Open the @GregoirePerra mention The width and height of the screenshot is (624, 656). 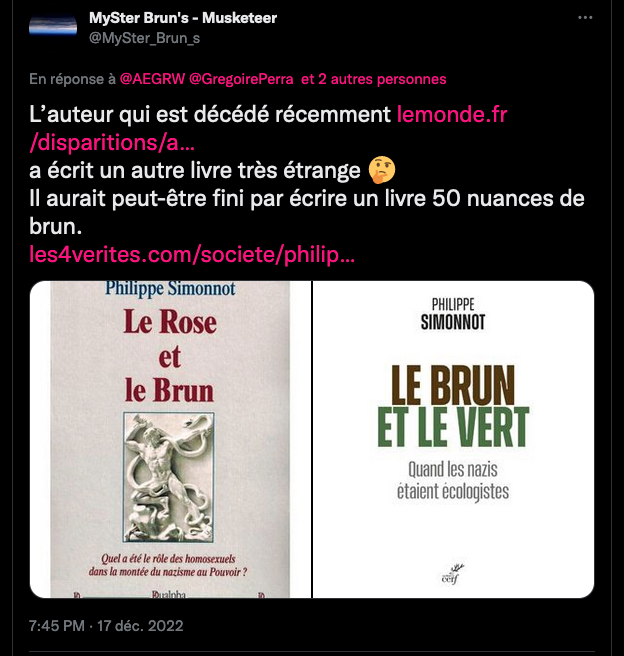239,78
